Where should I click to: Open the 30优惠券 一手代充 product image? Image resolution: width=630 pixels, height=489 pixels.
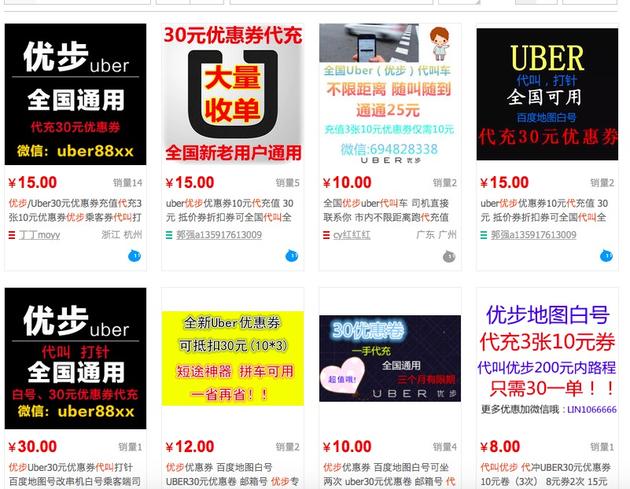coord(389,360)
